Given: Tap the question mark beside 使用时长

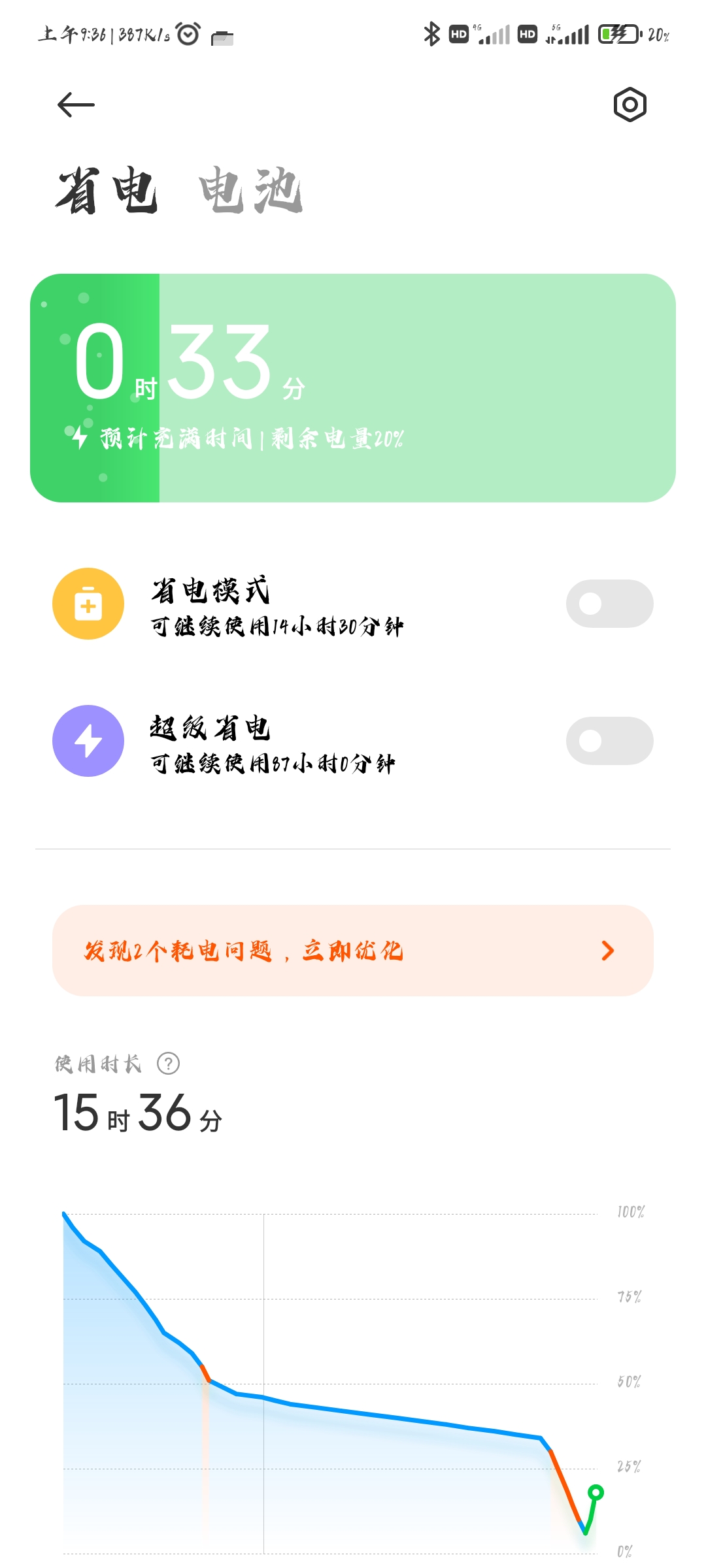Looking at the screenshot, I should tap(169, 1064).
